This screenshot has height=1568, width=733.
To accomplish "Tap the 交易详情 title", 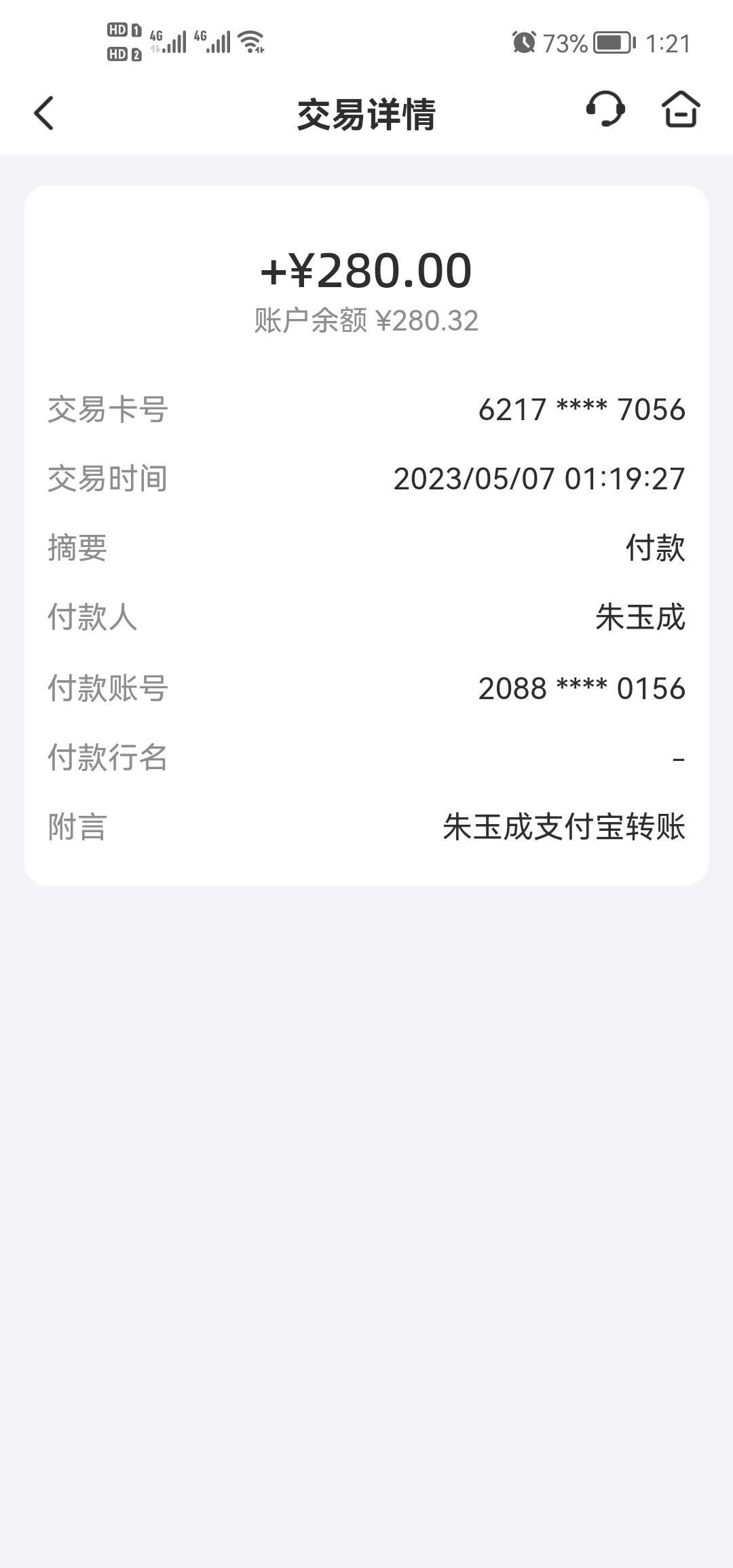I will tap(366, 113).
